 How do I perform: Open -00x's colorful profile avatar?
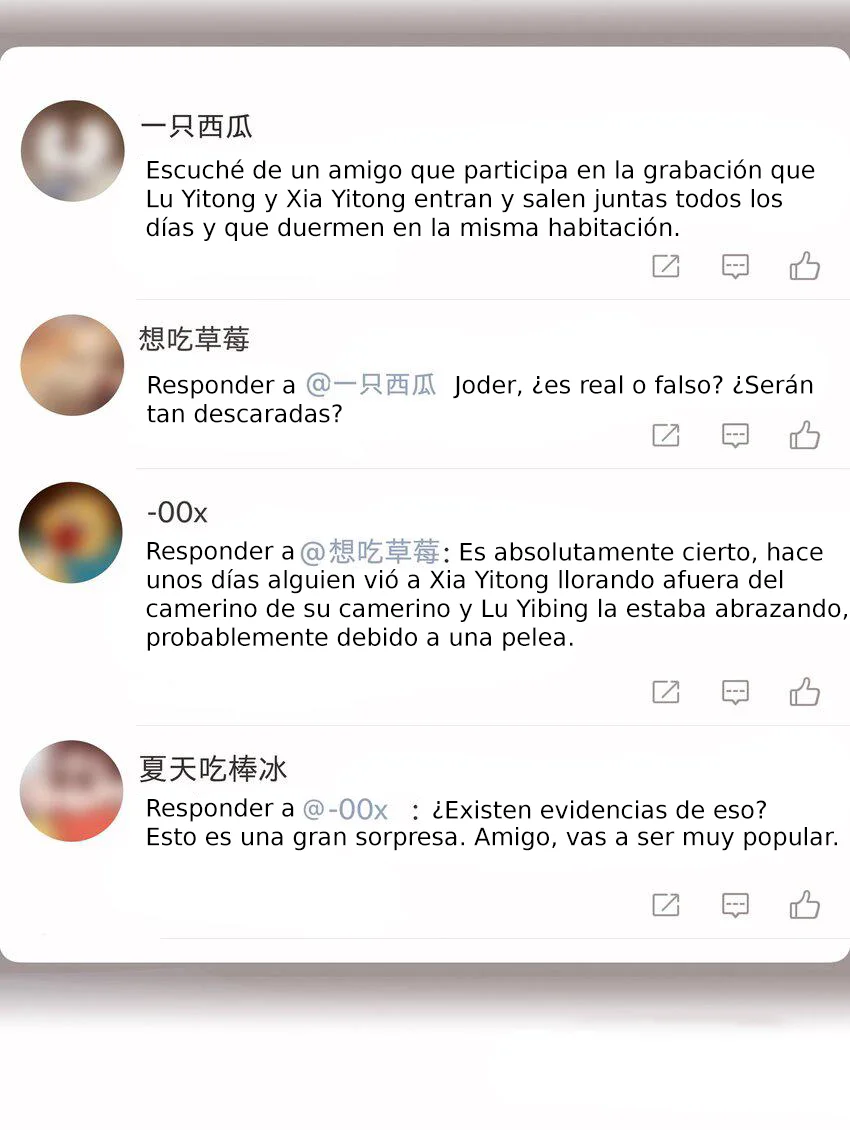[x=70, y=532]
